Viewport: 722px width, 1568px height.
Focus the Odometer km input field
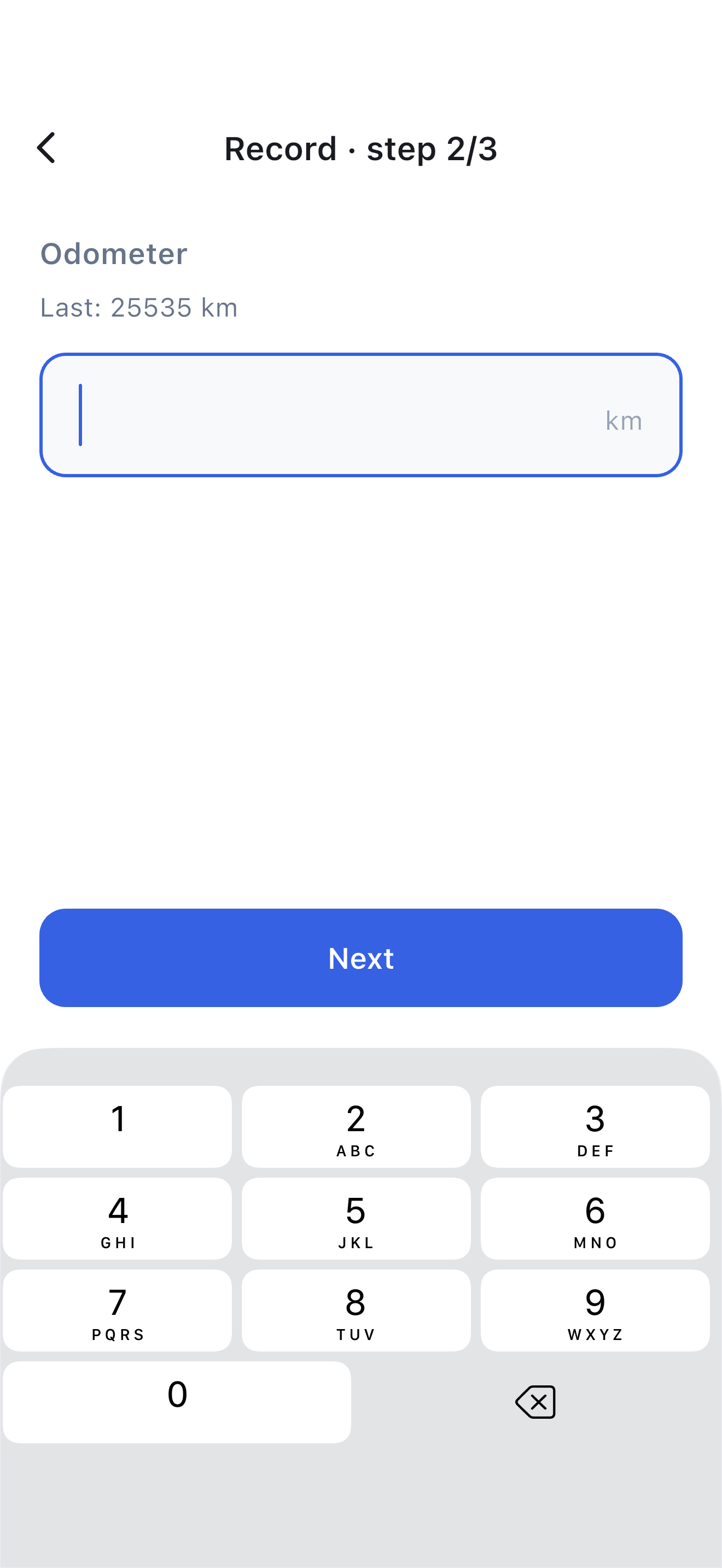361,414
